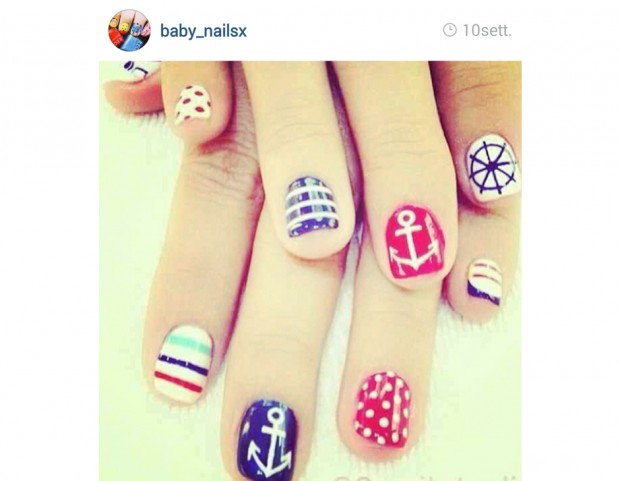Open the nautical nail art post photo
The height and width of the screenshot is (481, 620).
click(310, 270)
